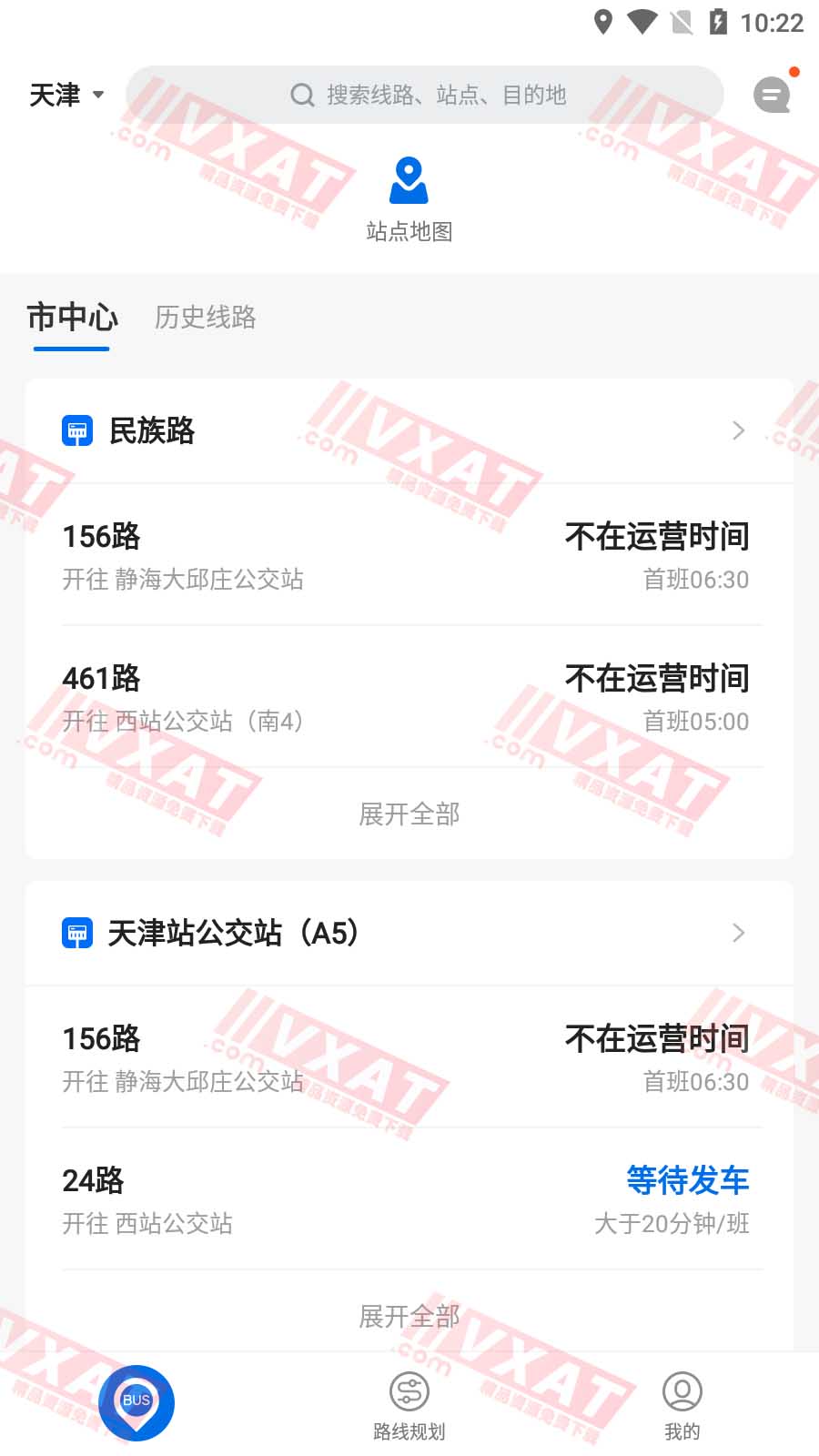Screen dimensions: 819x1456
Task: Open the 站点地图 station map
Action: point(409,196)
